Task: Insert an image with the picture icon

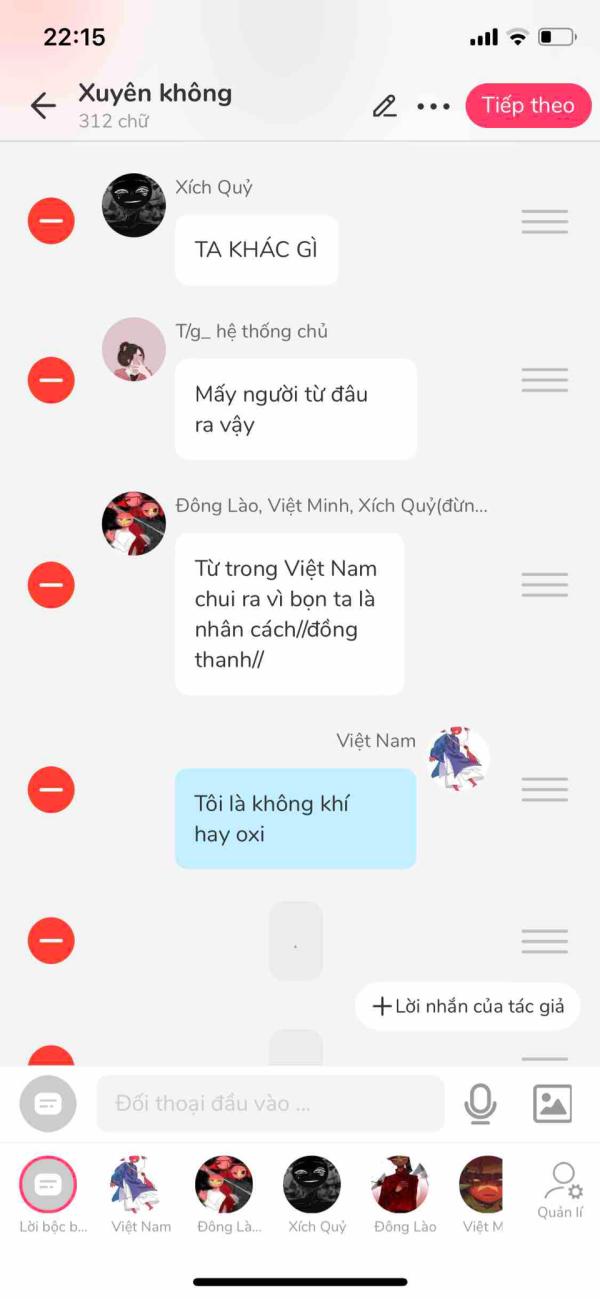Action: pyautogui.click(x=552, y=1104)
